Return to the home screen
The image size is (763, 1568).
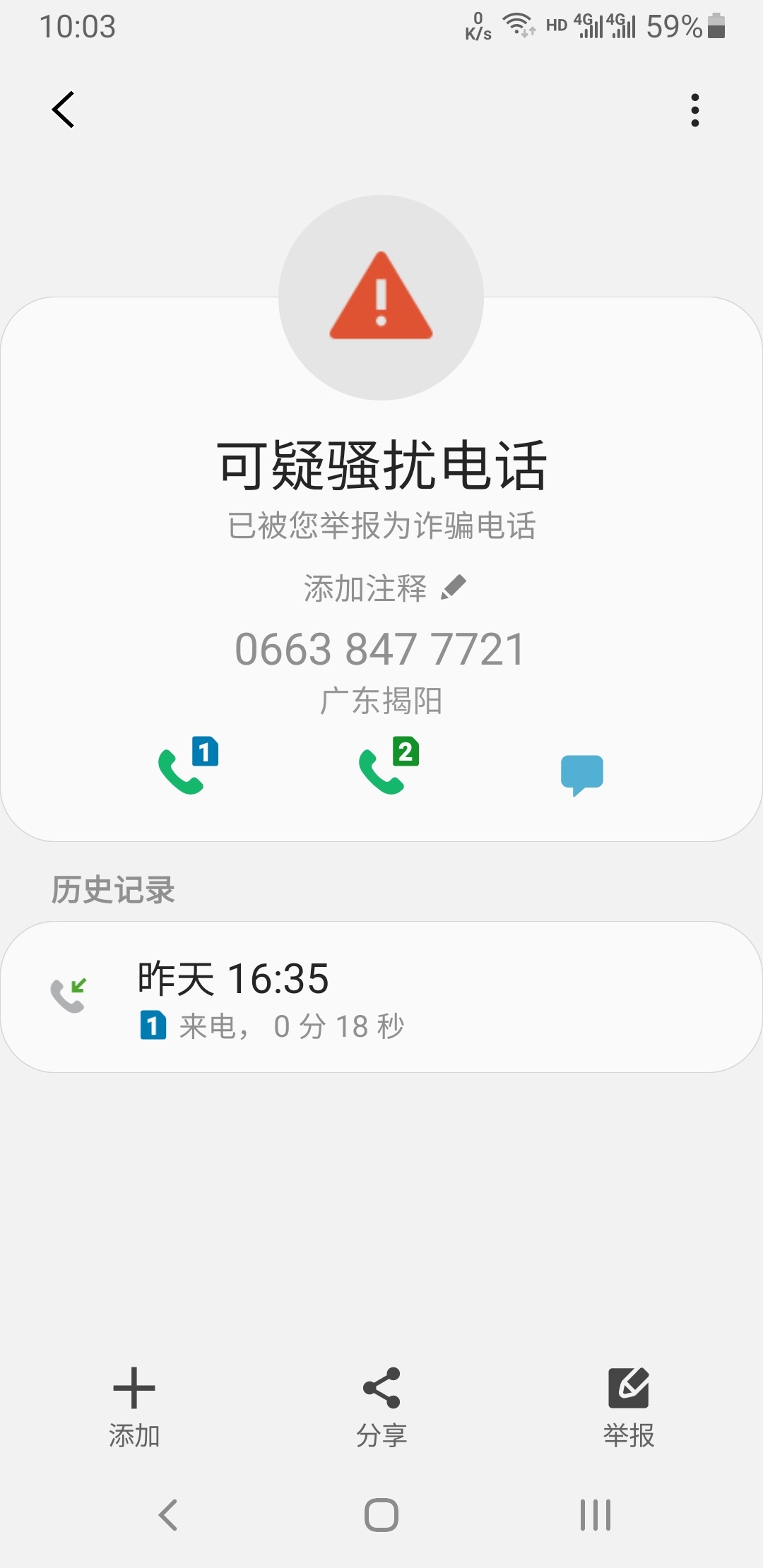click(381, 1514)
